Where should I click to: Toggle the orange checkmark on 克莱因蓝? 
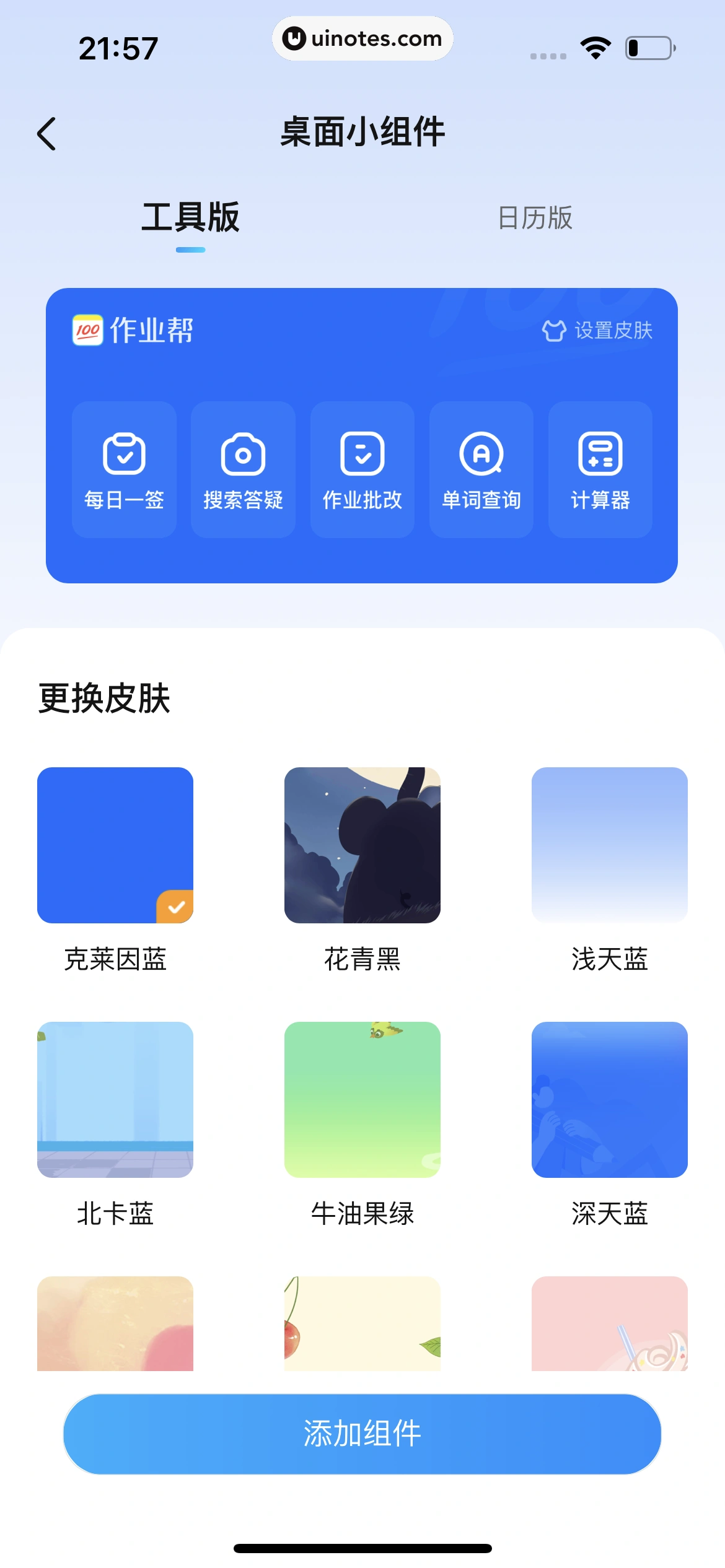pos(175,905)
